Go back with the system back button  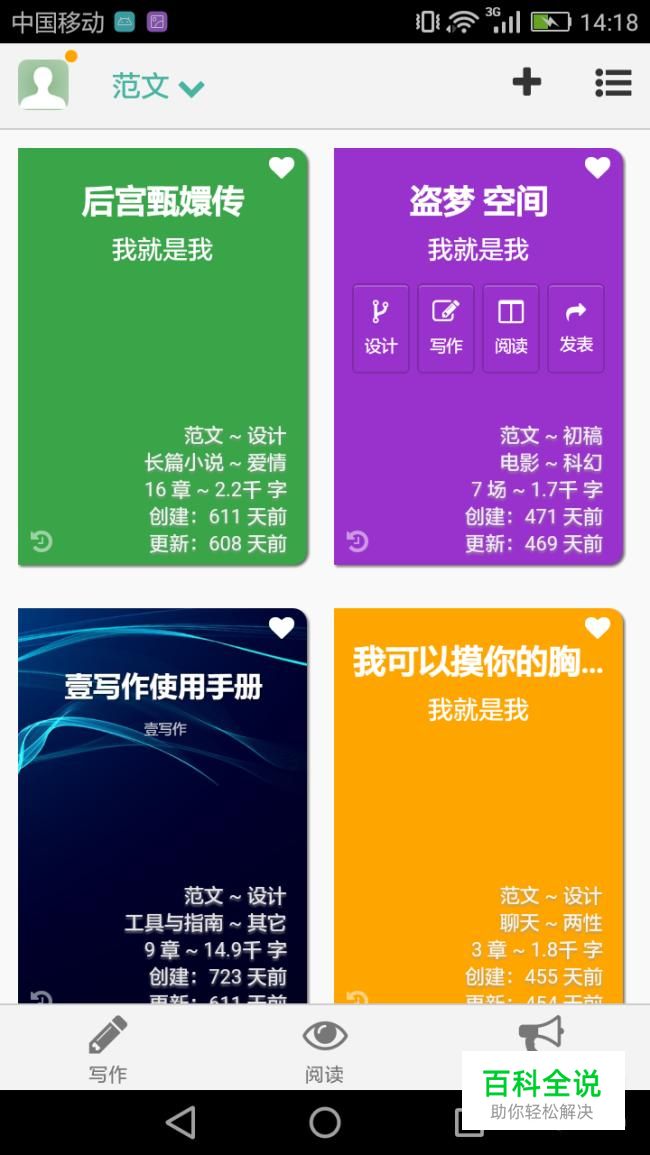[181, 1123]
